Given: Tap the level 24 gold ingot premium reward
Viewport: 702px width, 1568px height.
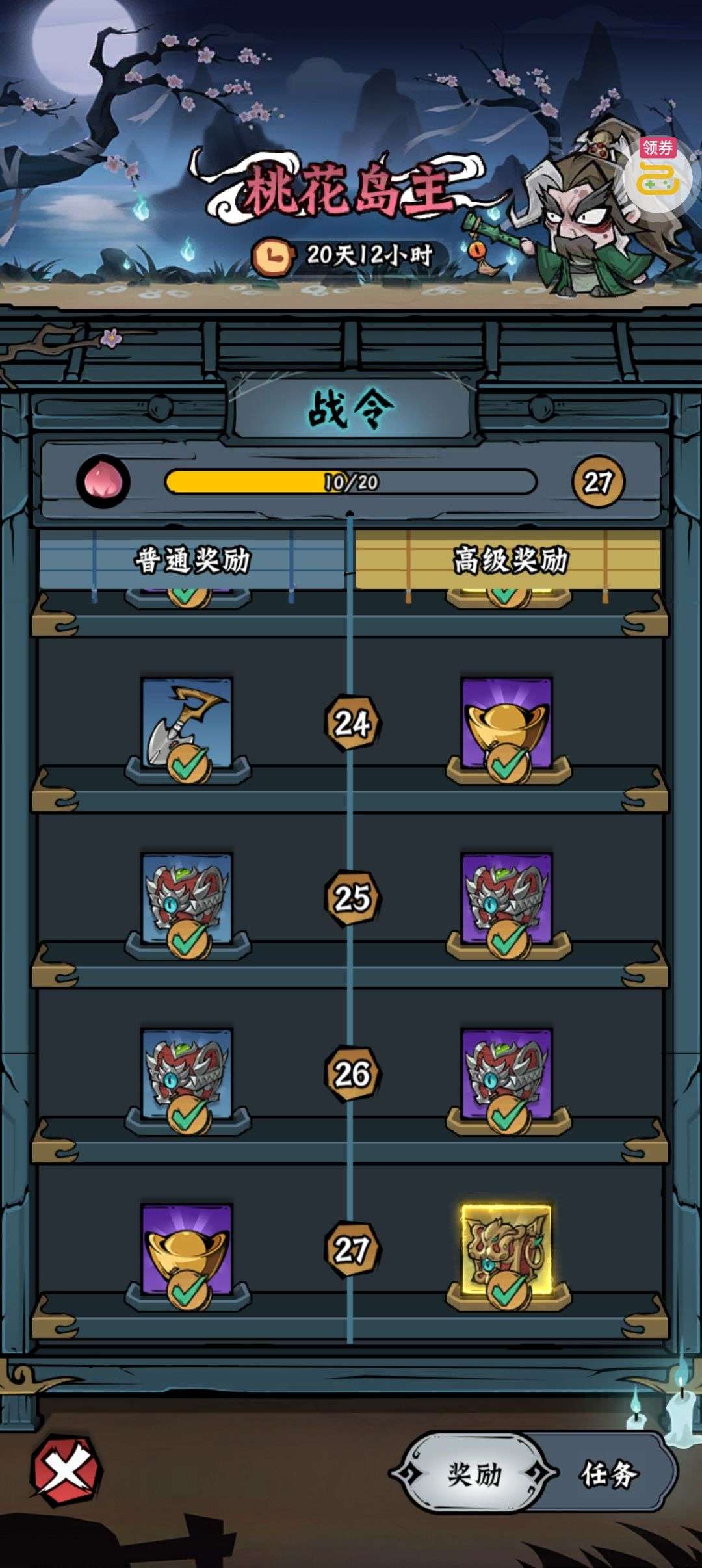Looking at the screenshot, I should click(x=506, y=724).
